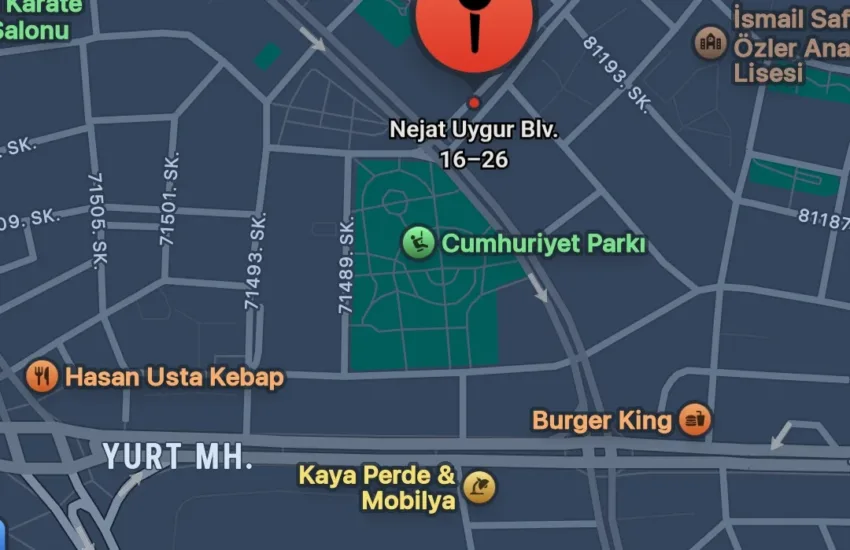Select the Cumhuriyet Parkı map marker
850x550 pixels.
coord(418,242)
